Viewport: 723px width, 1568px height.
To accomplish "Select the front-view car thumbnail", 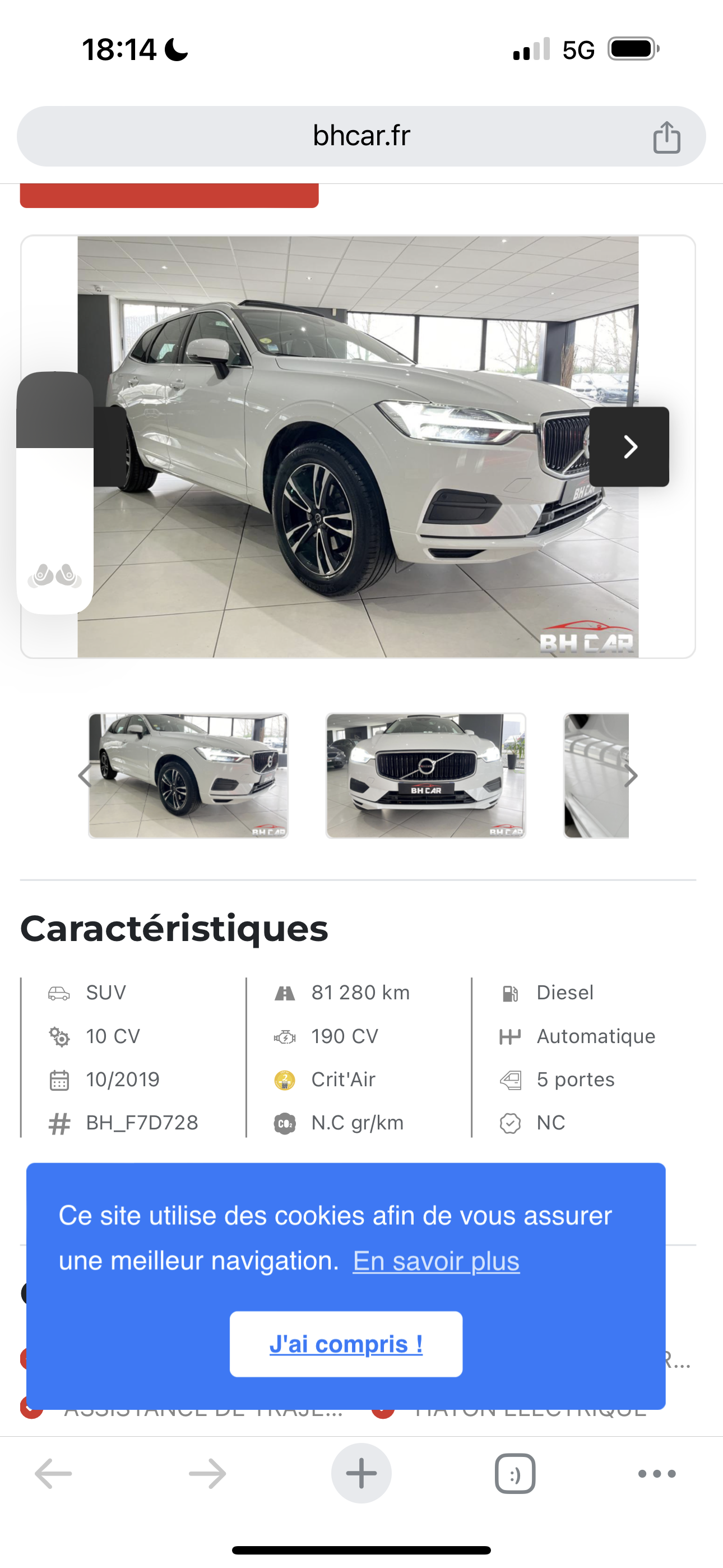I will 425,776.
